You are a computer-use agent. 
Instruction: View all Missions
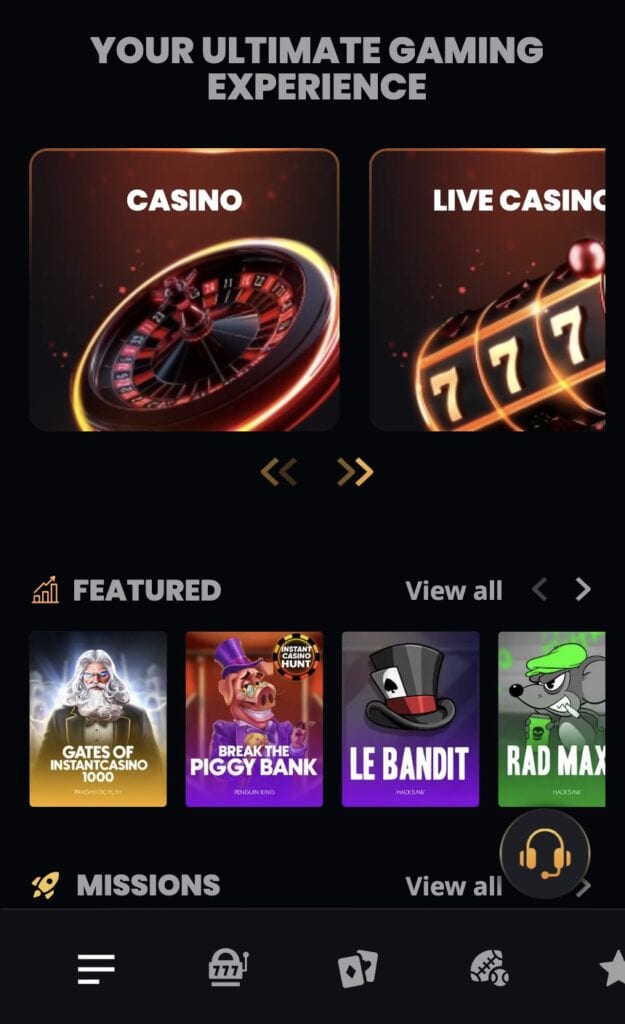453,886
